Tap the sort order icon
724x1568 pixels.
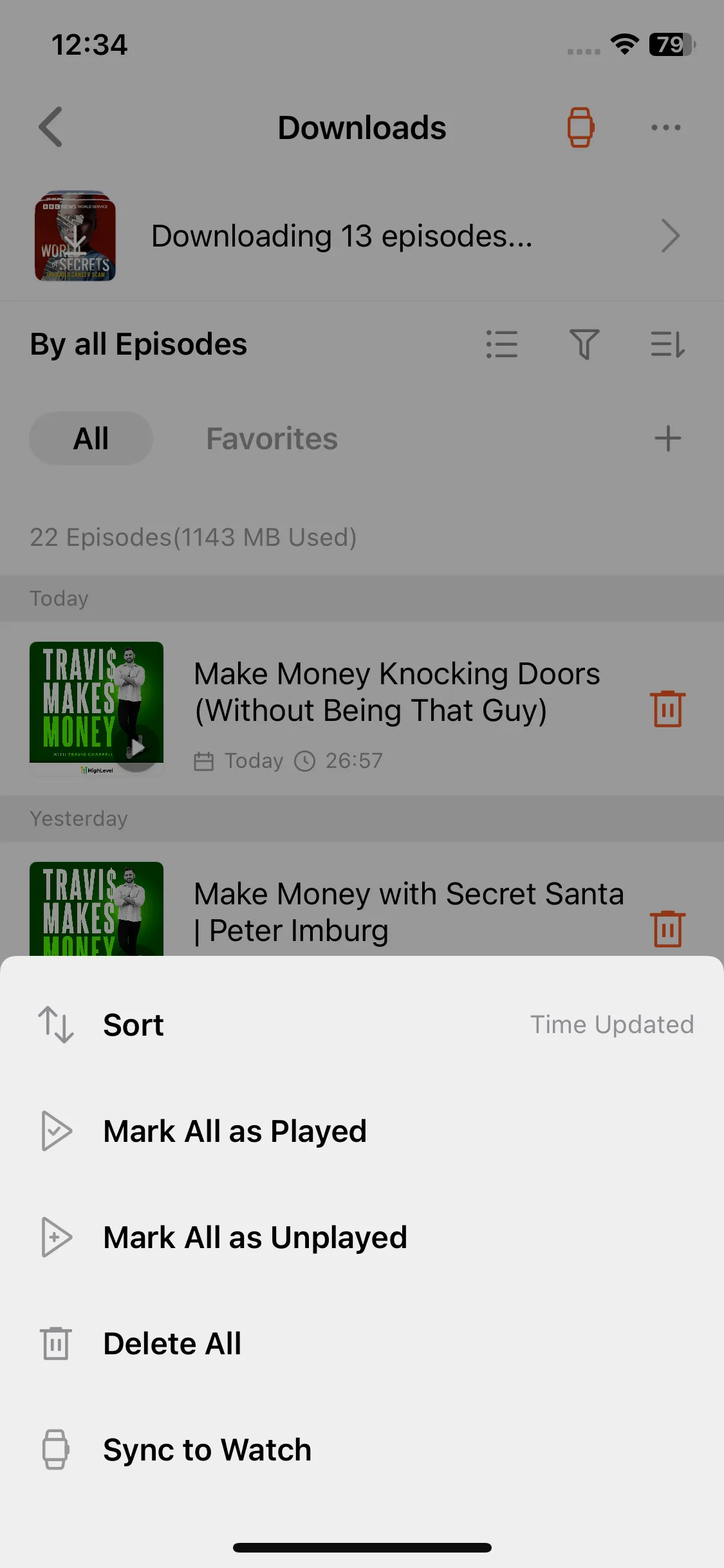coord(667,344)
